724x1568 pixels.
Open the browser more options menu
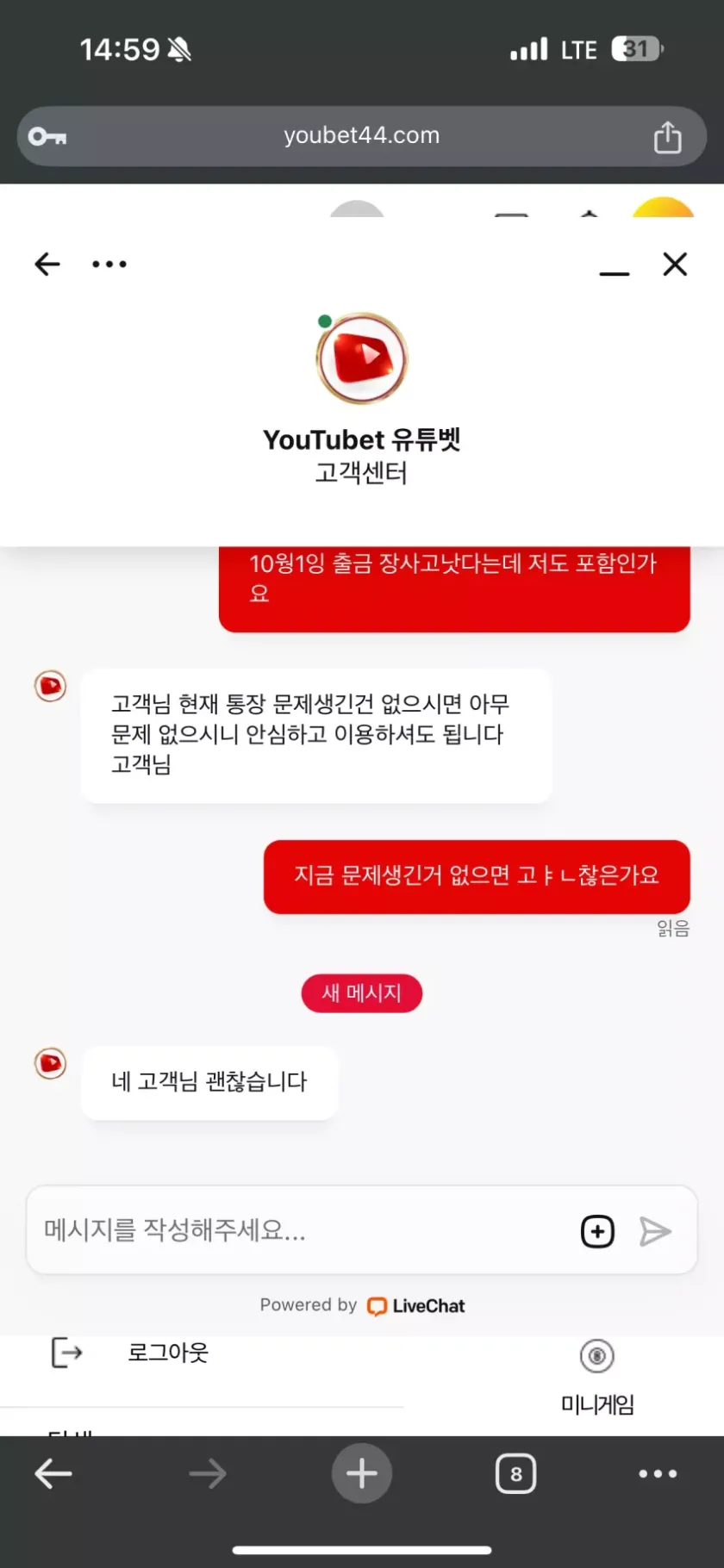(x=658, y=1473)
